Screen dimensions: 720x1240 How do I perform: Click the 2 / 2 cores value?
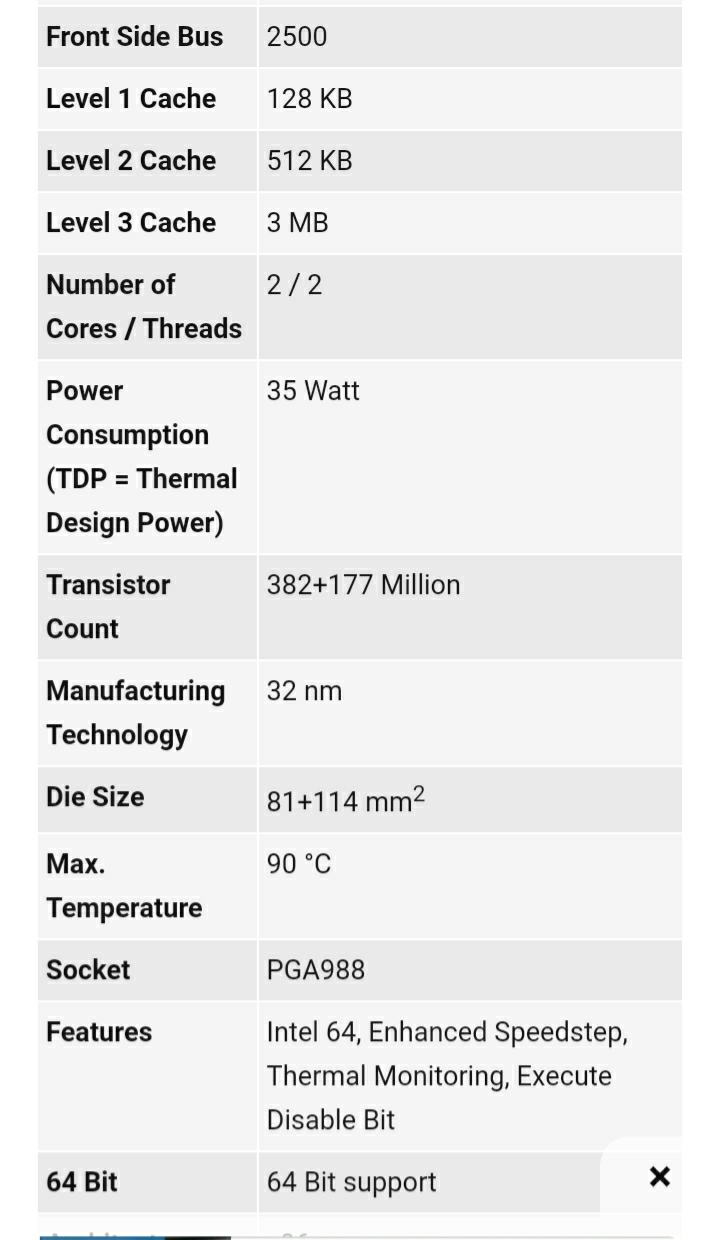coord(290,284)
